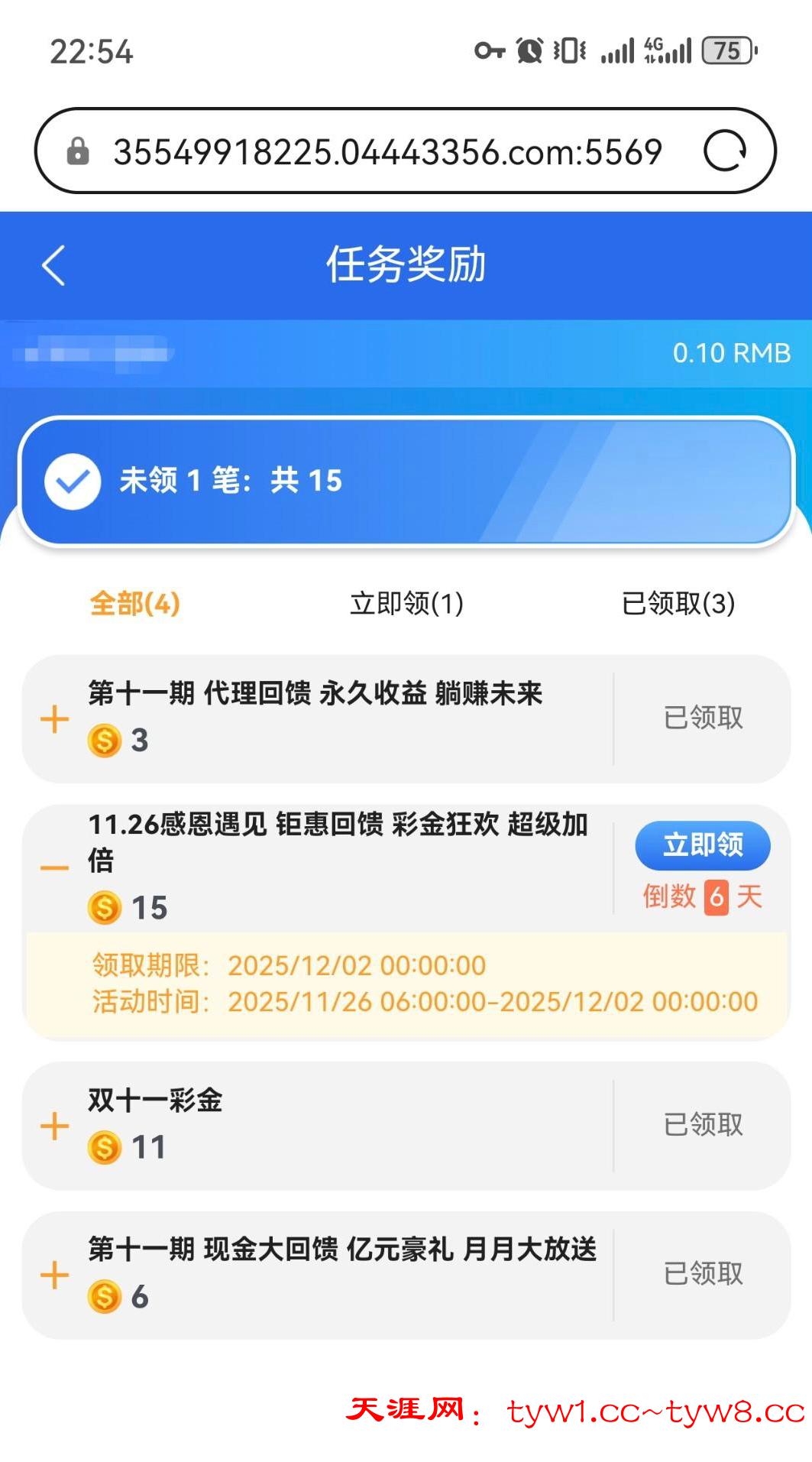The image size is (812, 1462).
Task: Switch to the 全部(4) tab
Action: (x=134, y=604)
